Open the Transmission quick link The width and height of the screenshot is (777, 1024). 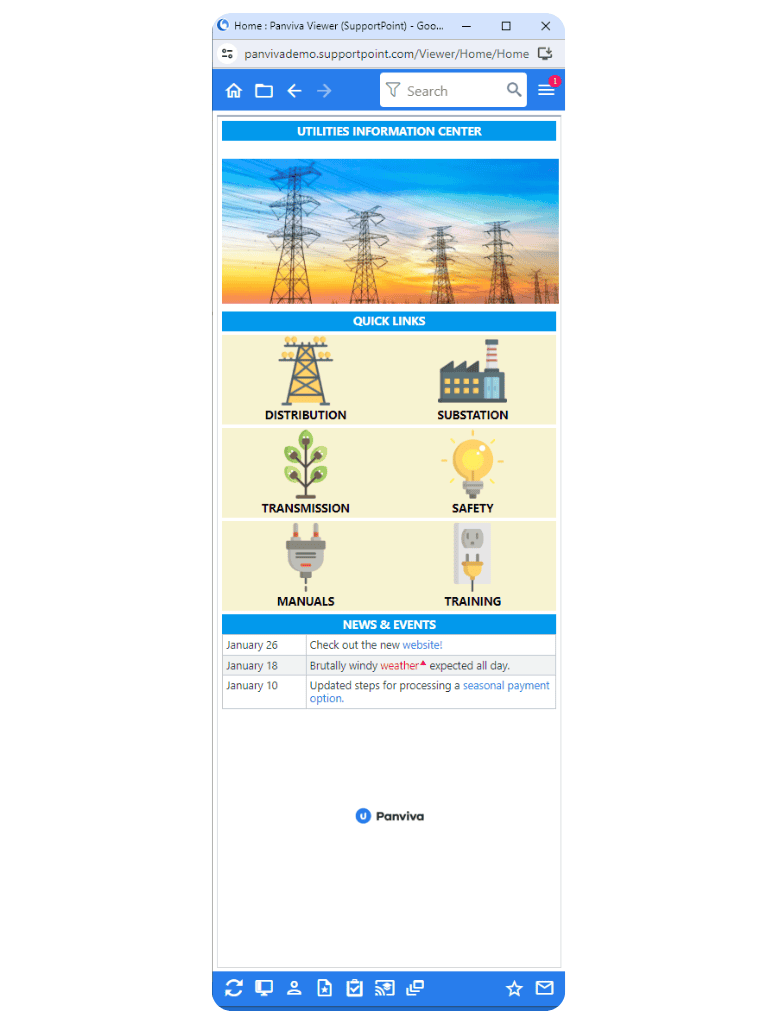pyautogui.click(x=305, y=472)
